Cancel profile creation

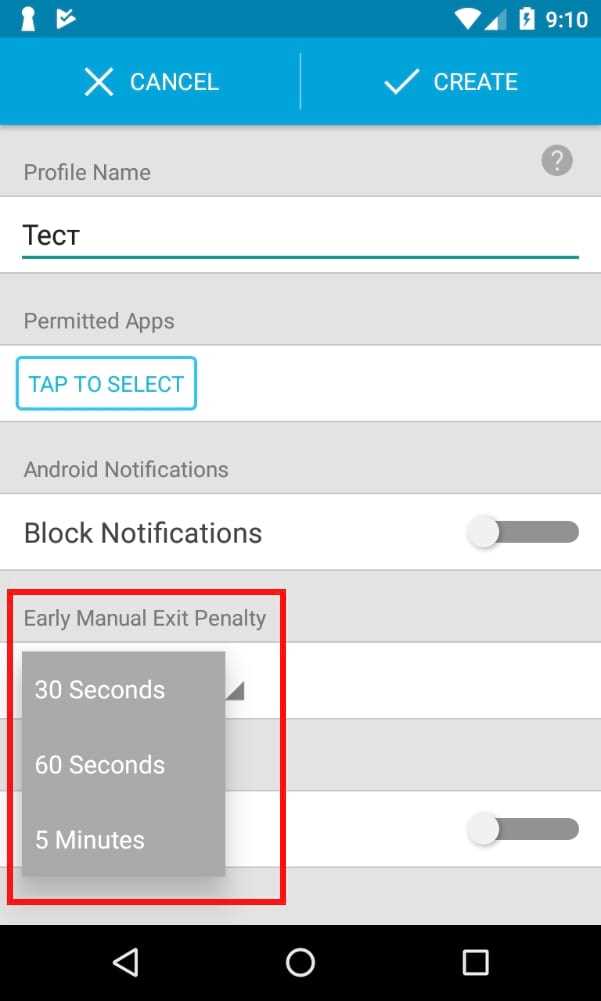151,82
